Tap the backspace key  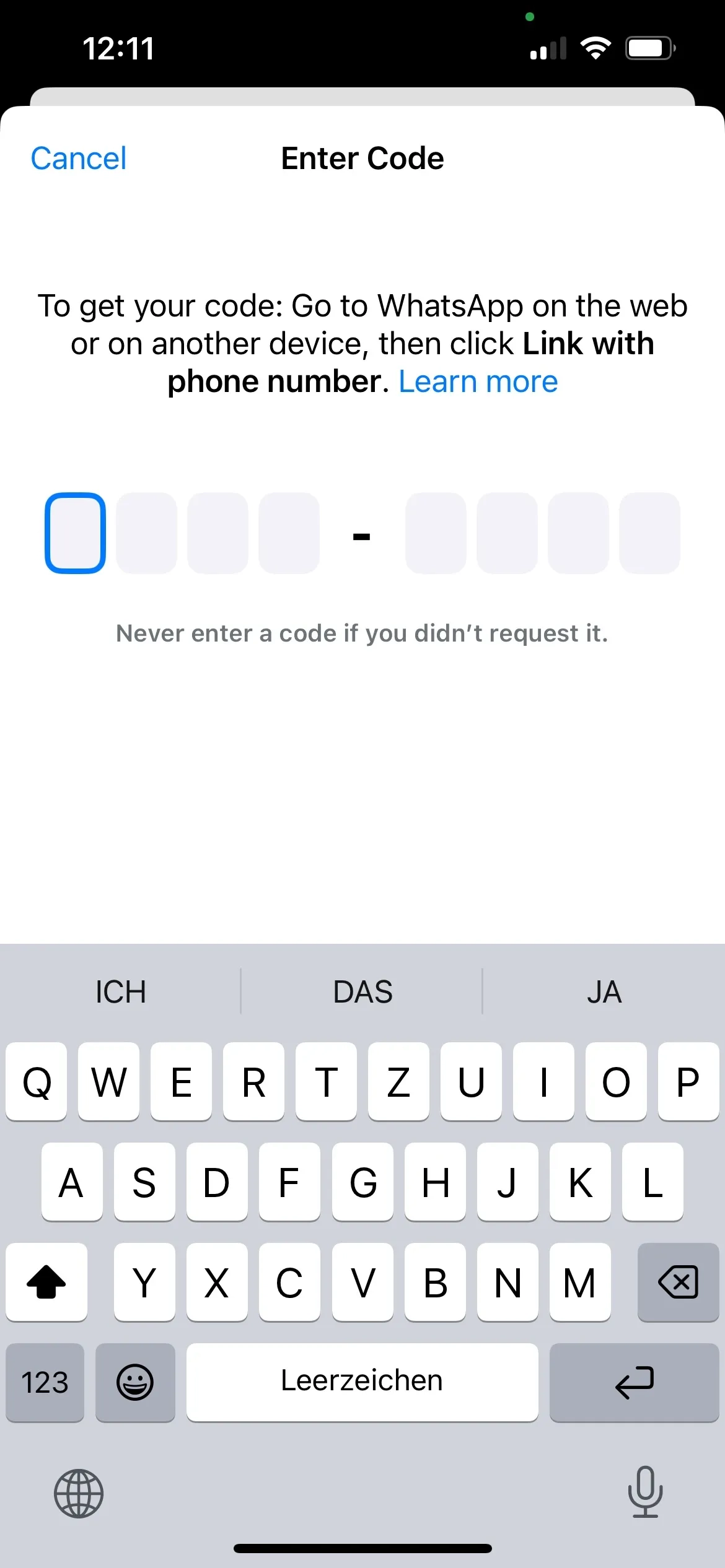click(678, 1282)
